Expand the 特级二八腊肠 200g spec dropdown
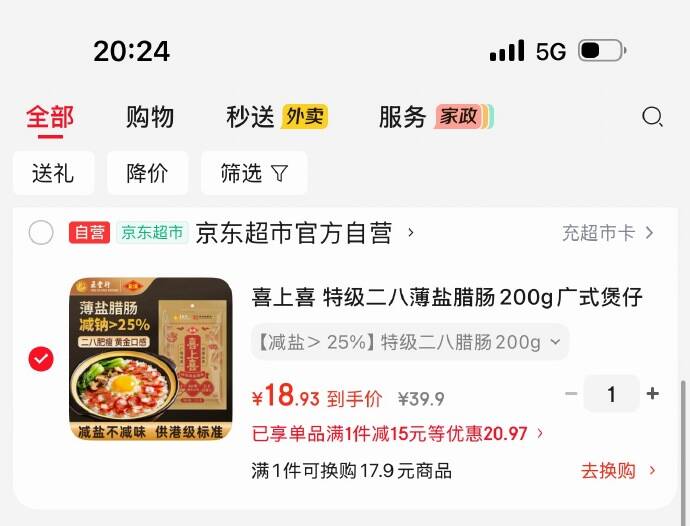 coord(409,342)
